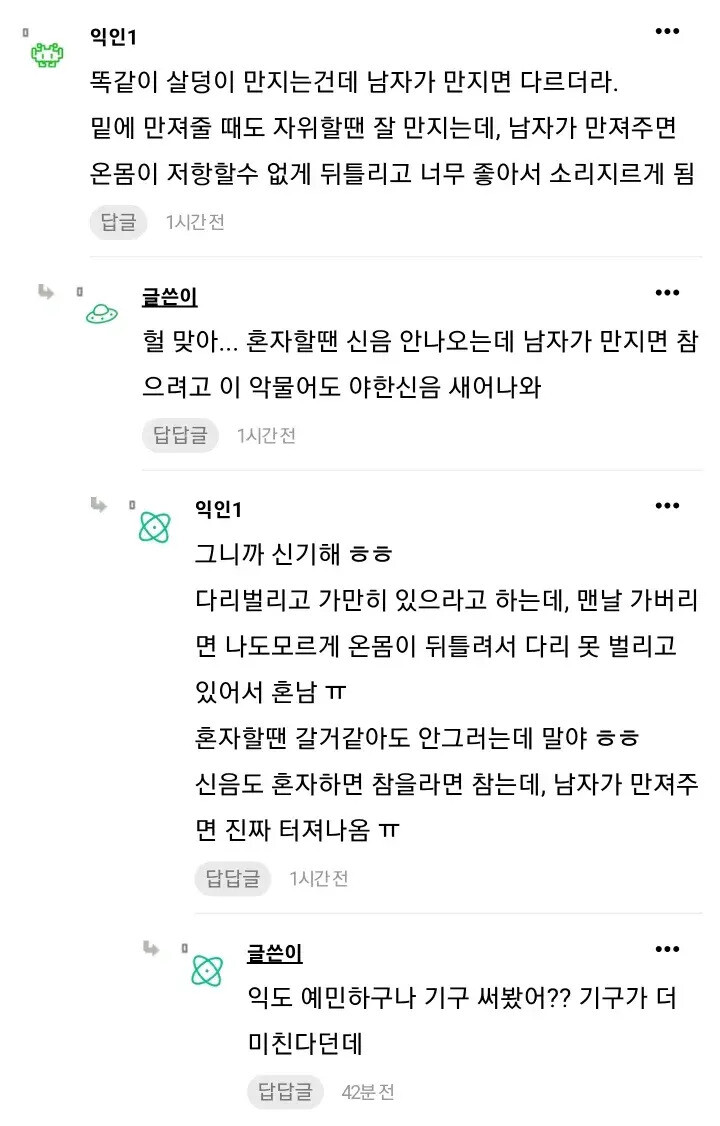Open overflow menu on 익인1's top comment
The height and width of the screenshot is (1126, 720).
coord(667,31)
